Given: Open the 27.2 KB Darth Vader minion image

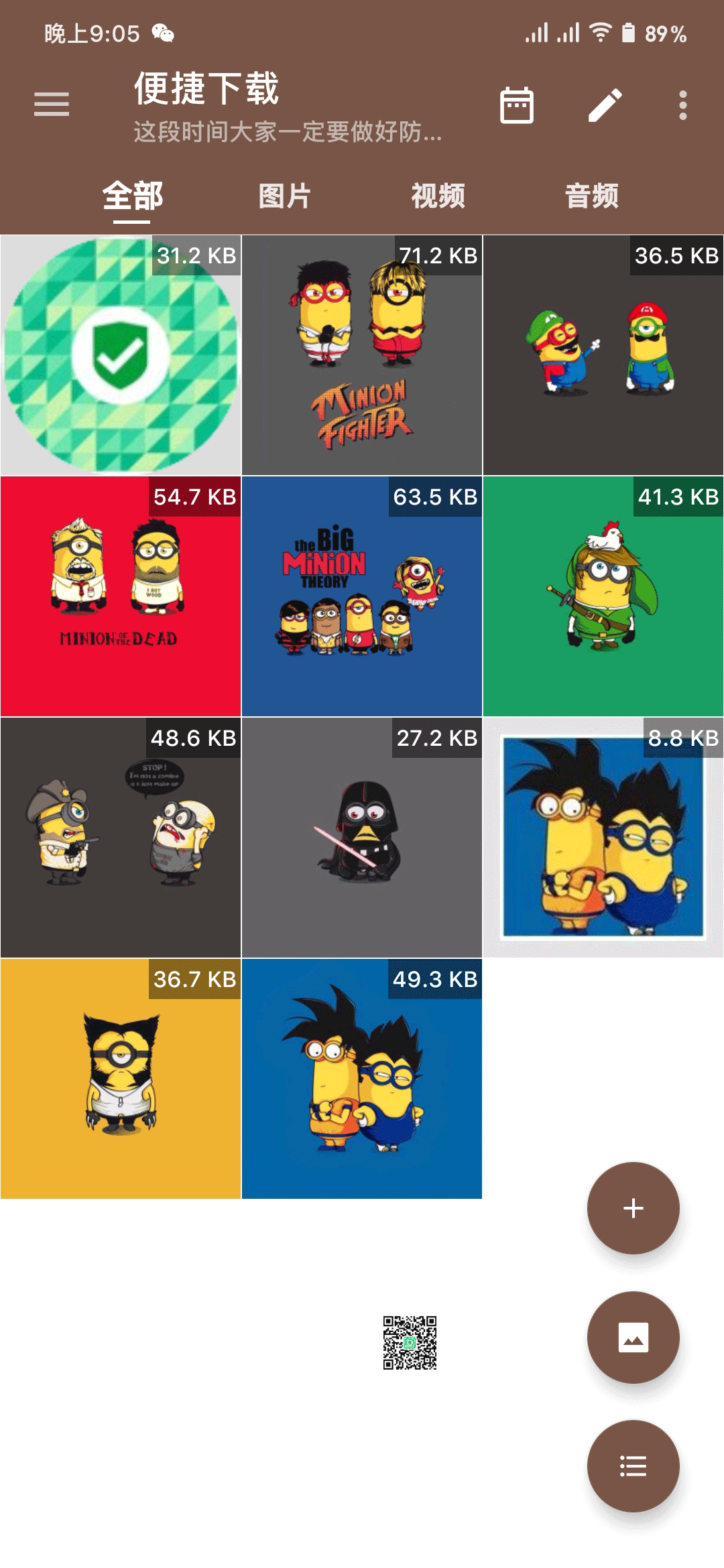Looking at the screenshot, I should pyautogui.click(x=362, y=838).
